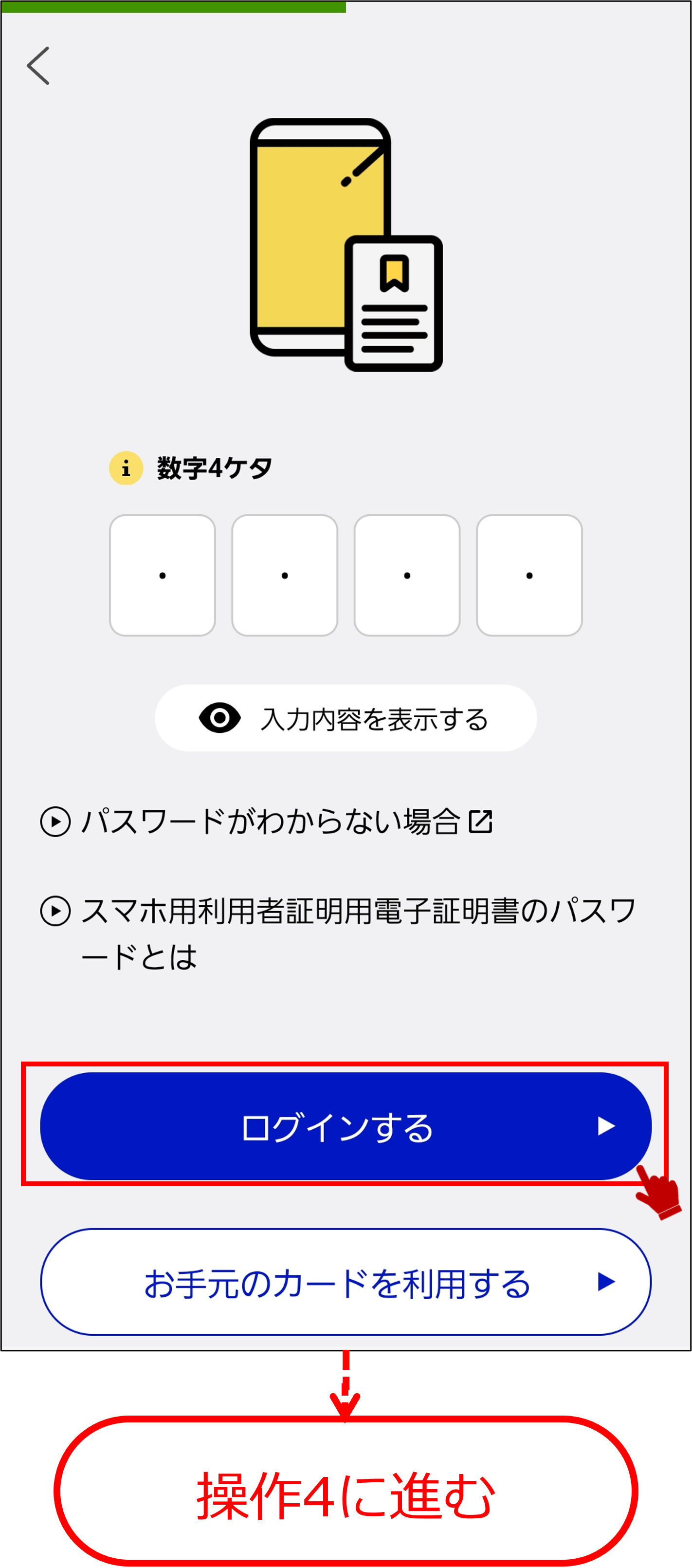
Task: Select the third password digit box
Action: click(407, 575)
